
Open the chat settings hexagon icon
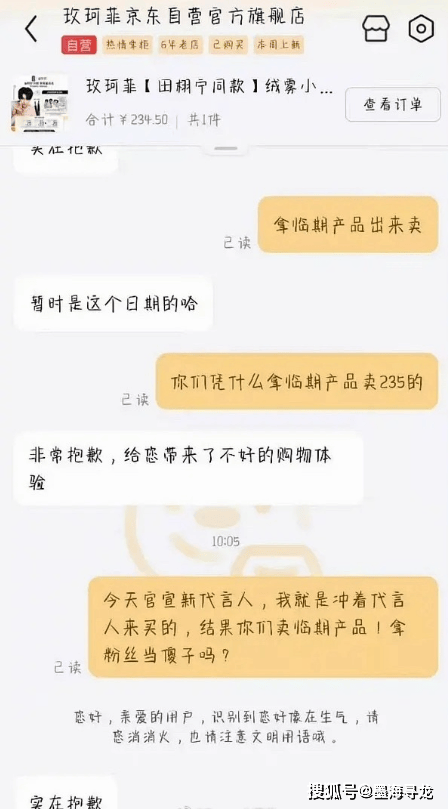click(x=421, y=28)
